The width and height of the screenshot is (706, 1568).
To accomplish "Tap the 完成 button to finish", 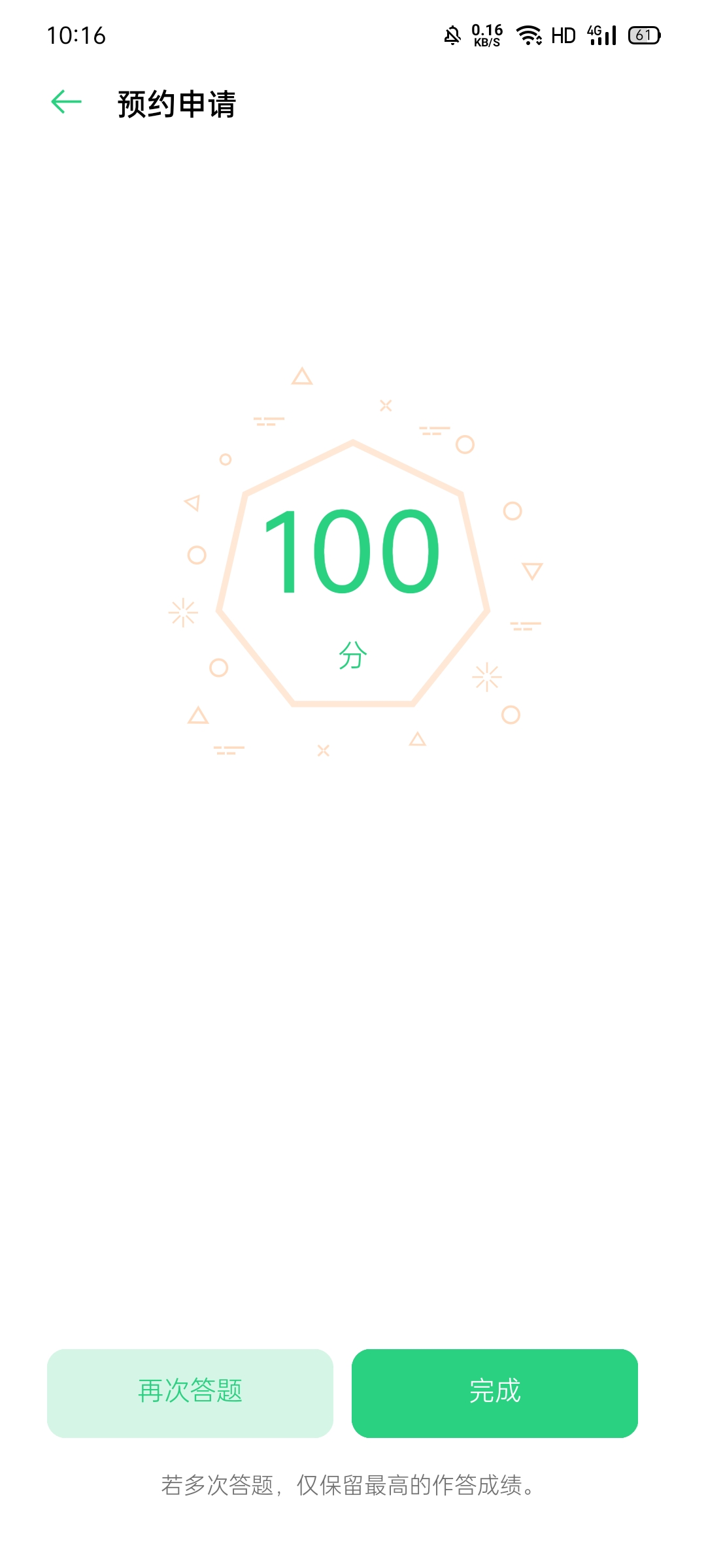I will pos(495,1393).
